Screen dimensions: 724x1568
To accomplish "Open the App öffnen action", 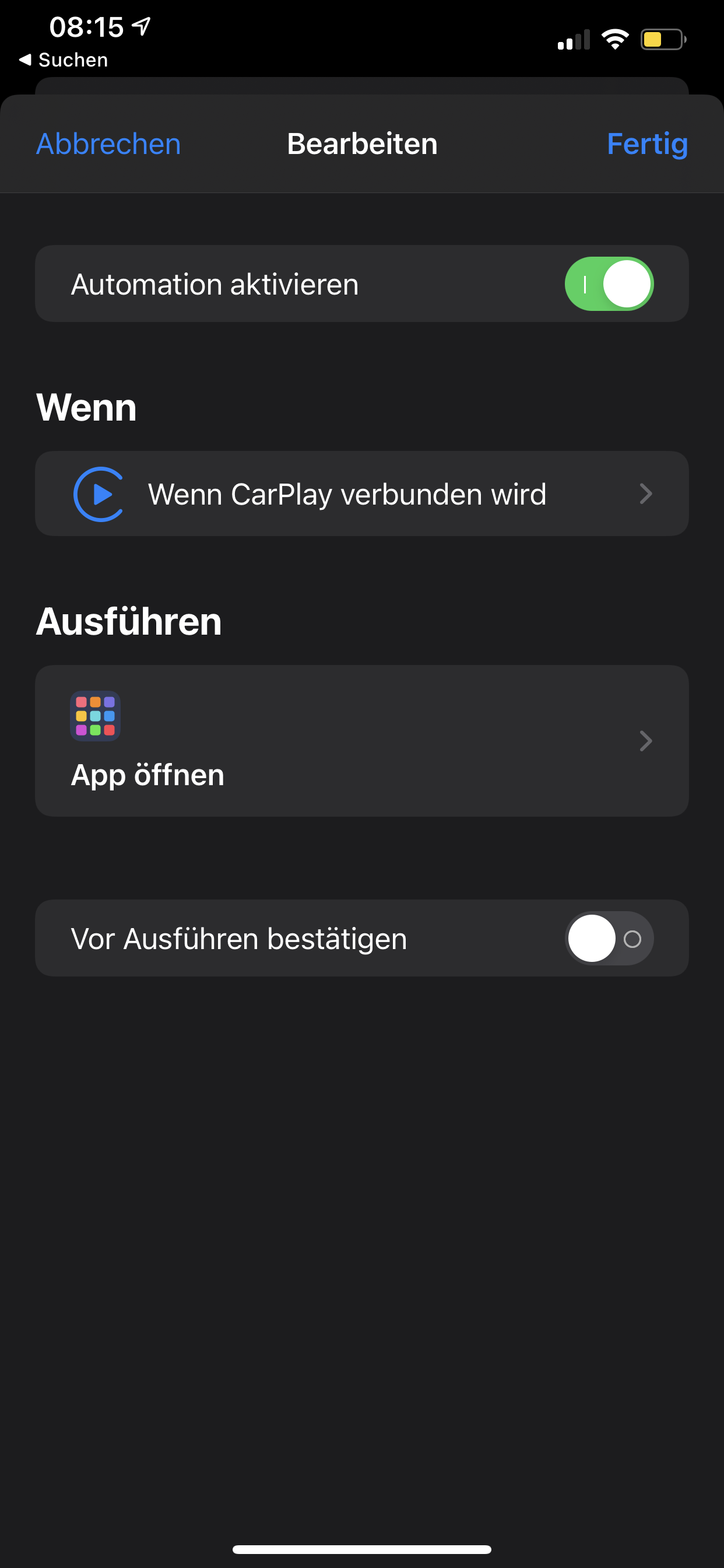I will click(x=361, y=740).
